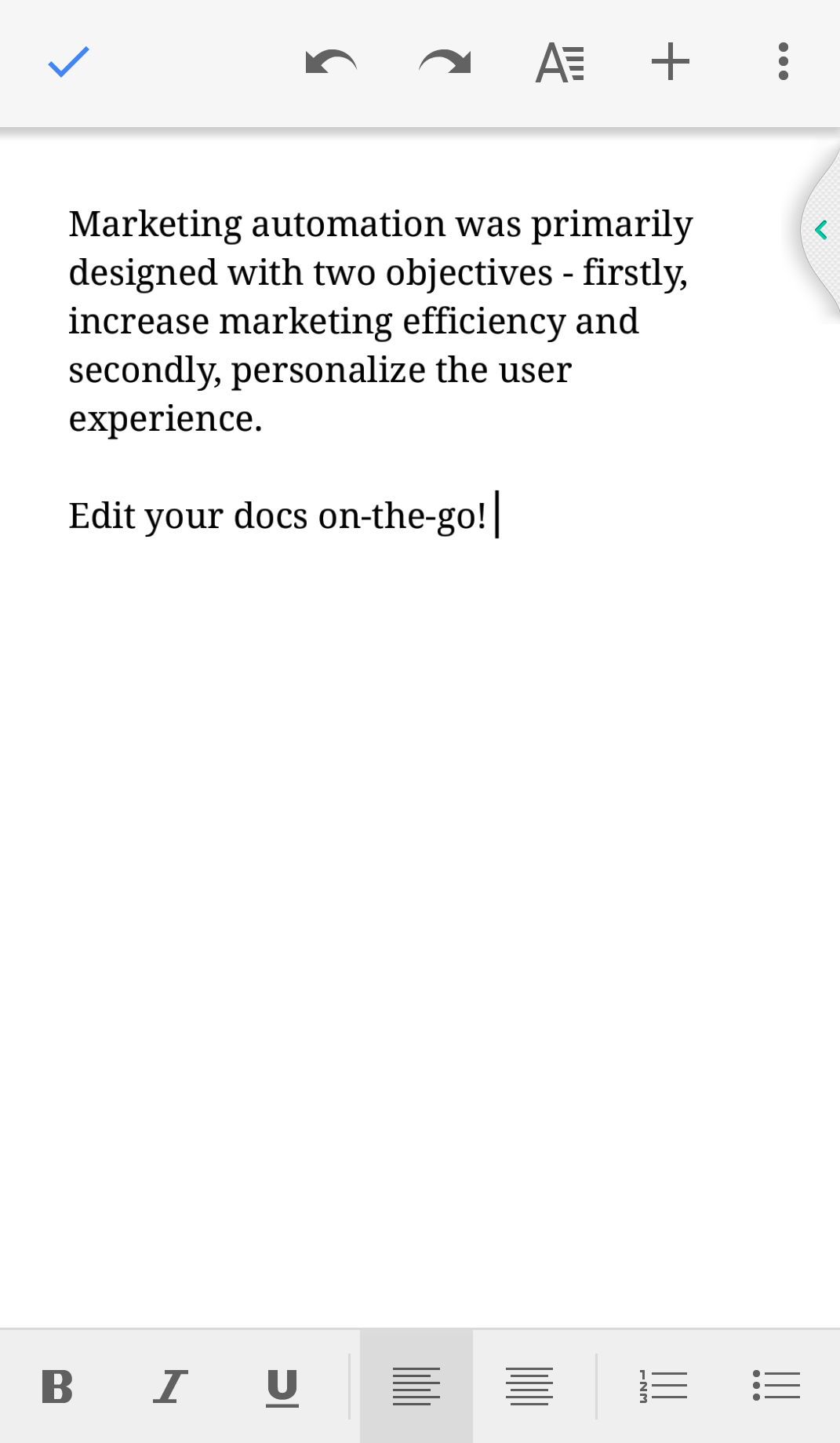This screenshot has height=1443, width=840.
Task: Start a numbered list
Action: 664,1387
